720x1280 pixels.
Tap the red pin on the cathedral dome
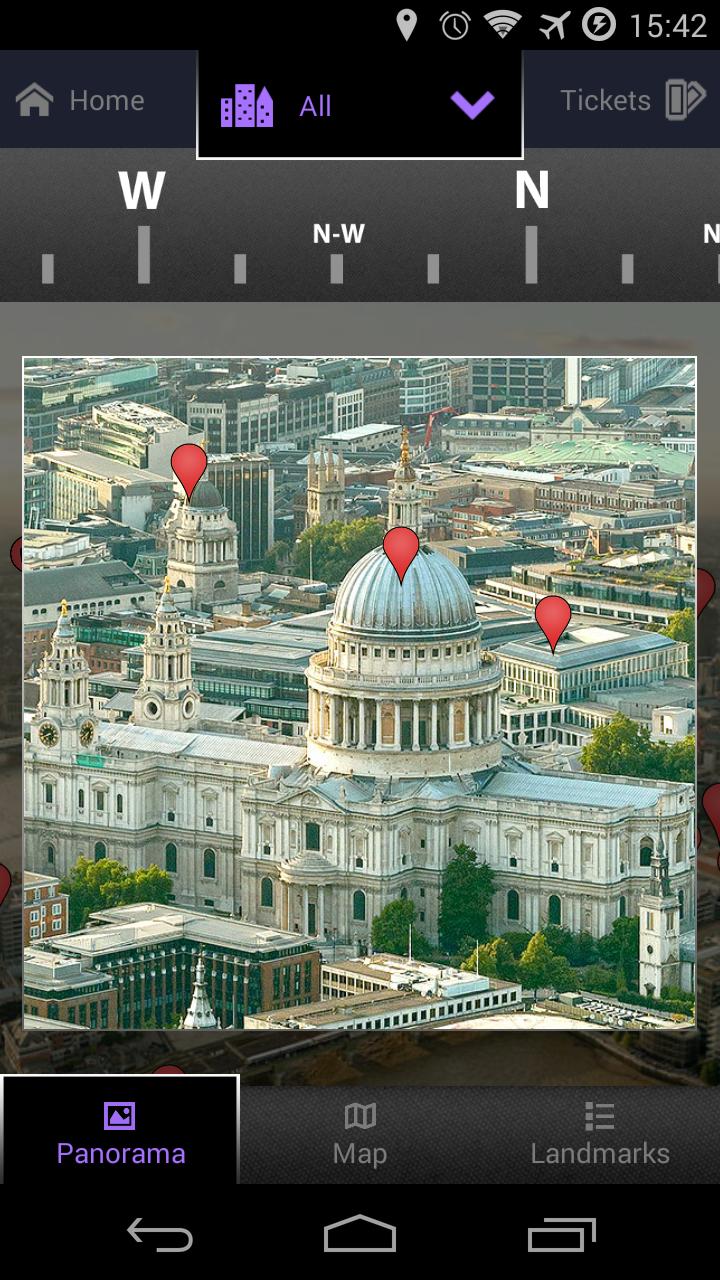coord(401,550)
